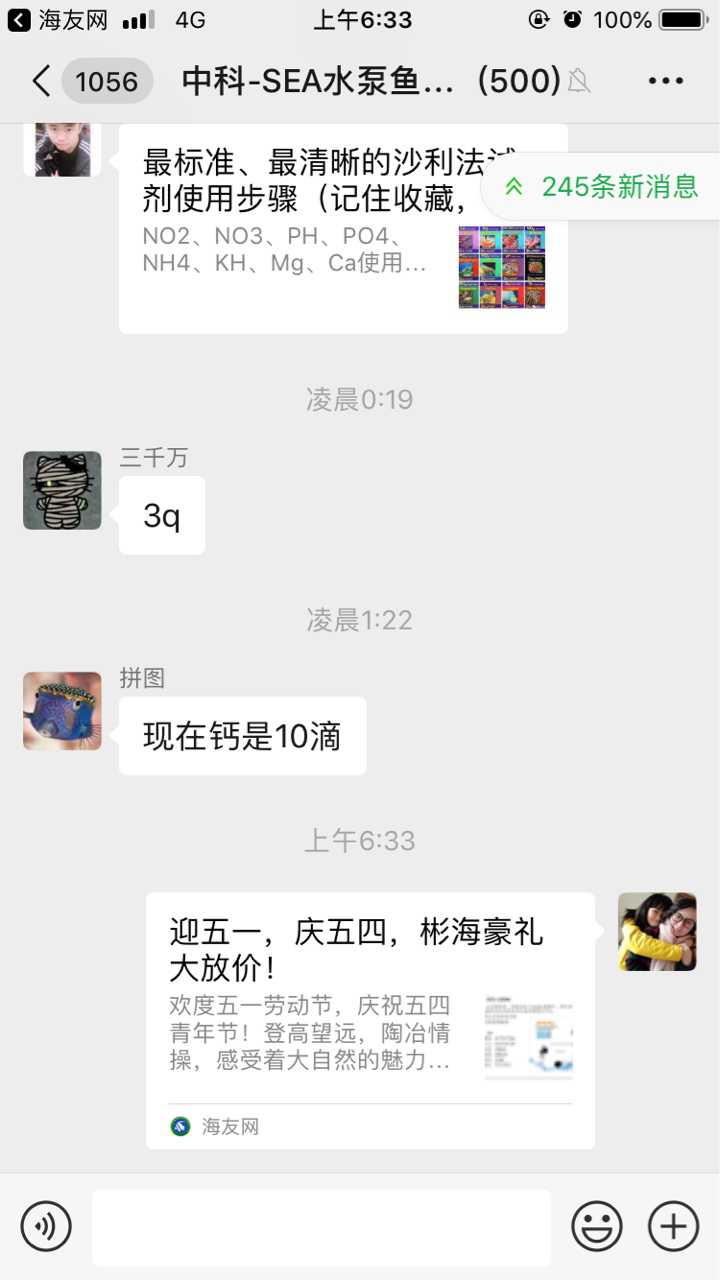Viewport: 720px width, 1280px height.
Task: Open the group chat overflow menu
Action: 666,81
